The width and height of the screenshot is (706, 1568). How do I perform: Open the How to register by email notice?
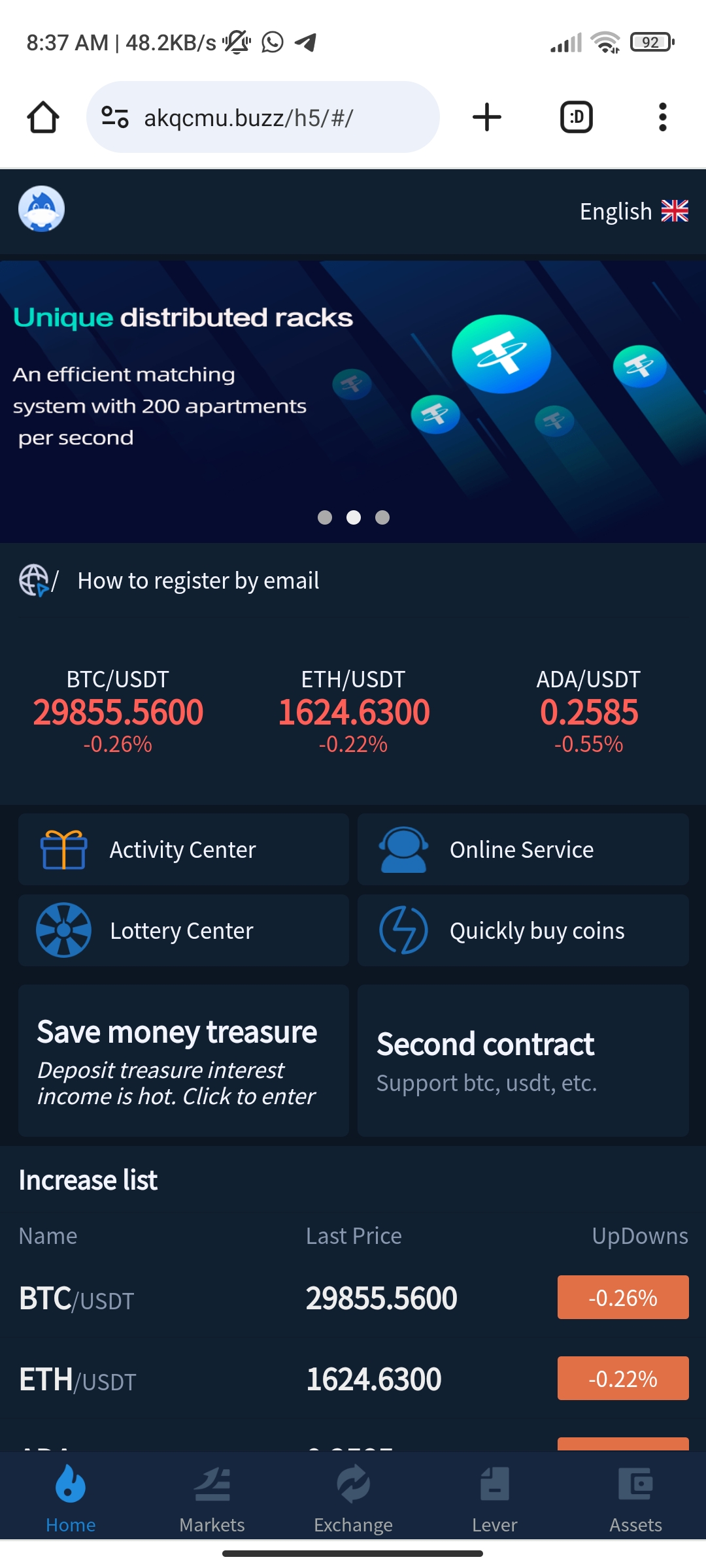[x=198, y=580]
